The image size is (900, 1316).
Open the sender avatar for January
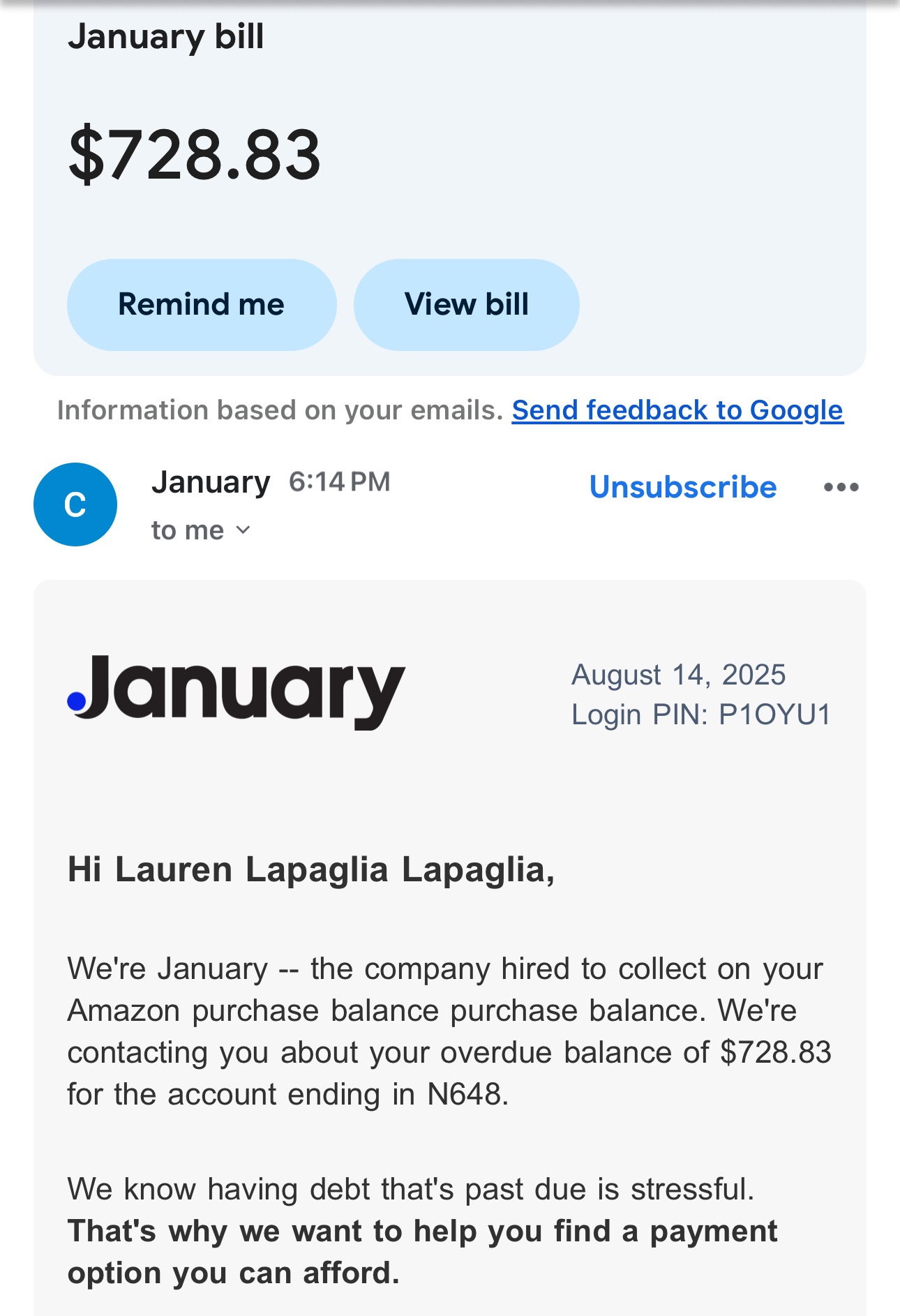click(75, 504)
